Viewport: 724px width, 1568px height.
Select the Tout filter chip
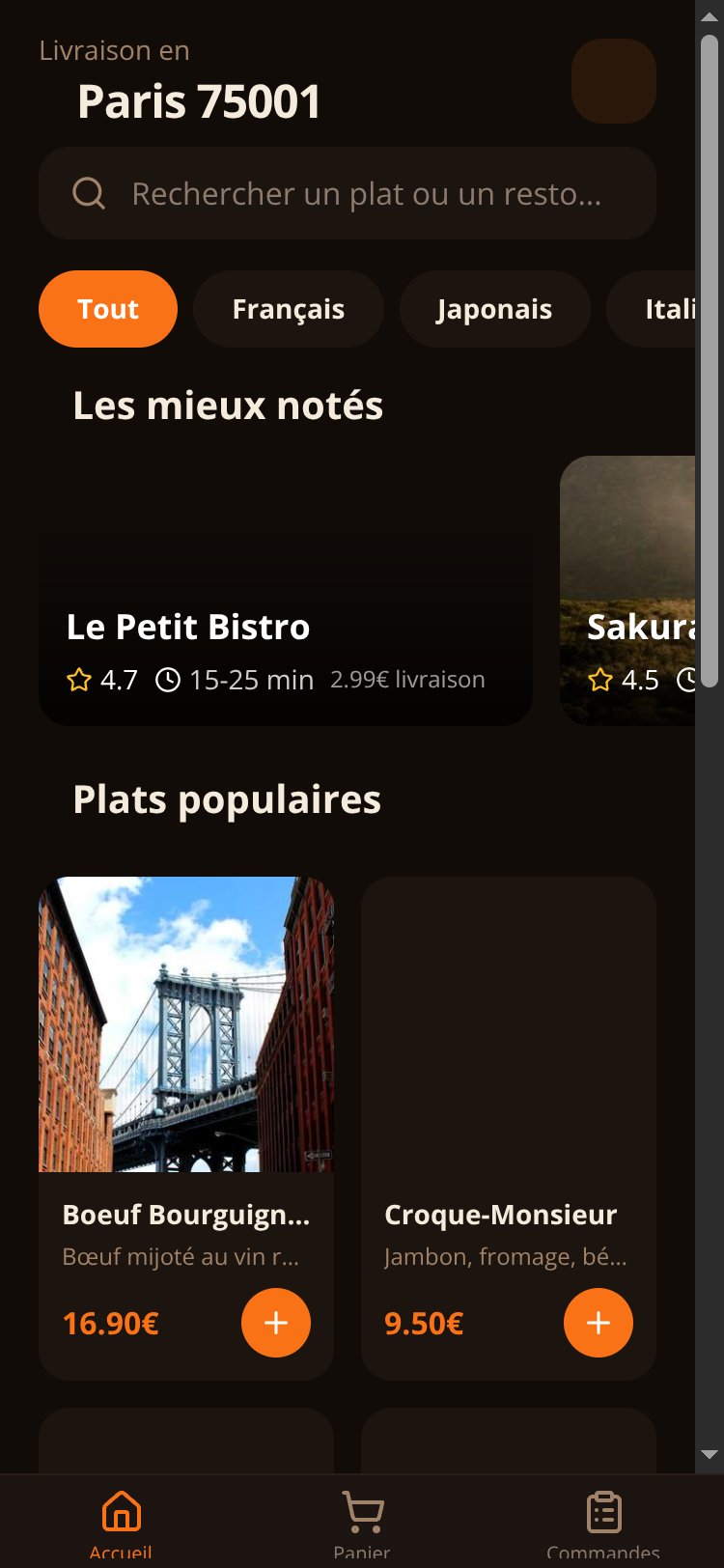(x=108, y=309)
